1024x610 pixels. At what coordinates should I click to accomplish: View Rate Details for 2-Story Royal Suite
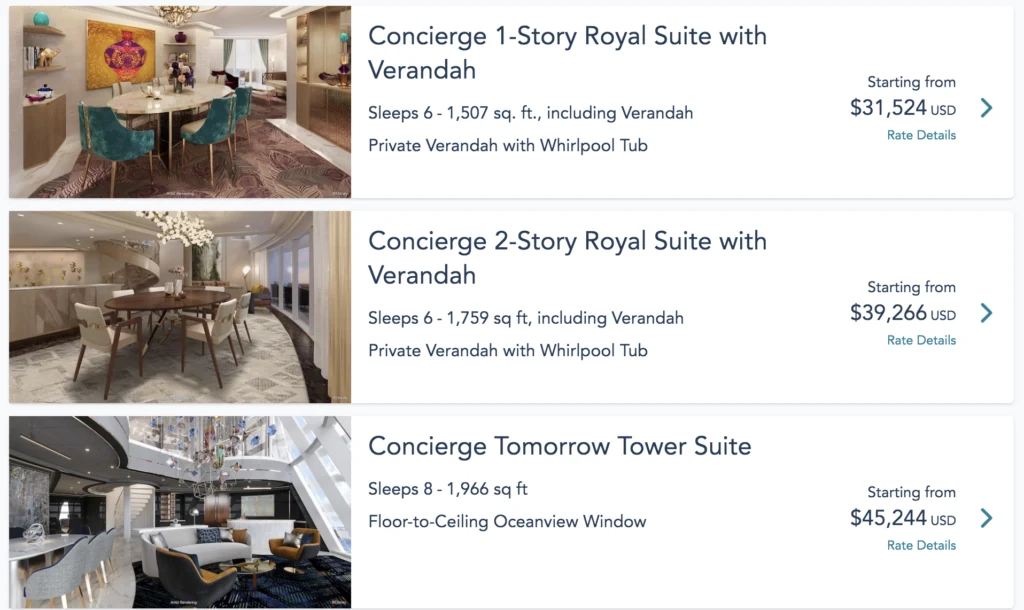921,340
